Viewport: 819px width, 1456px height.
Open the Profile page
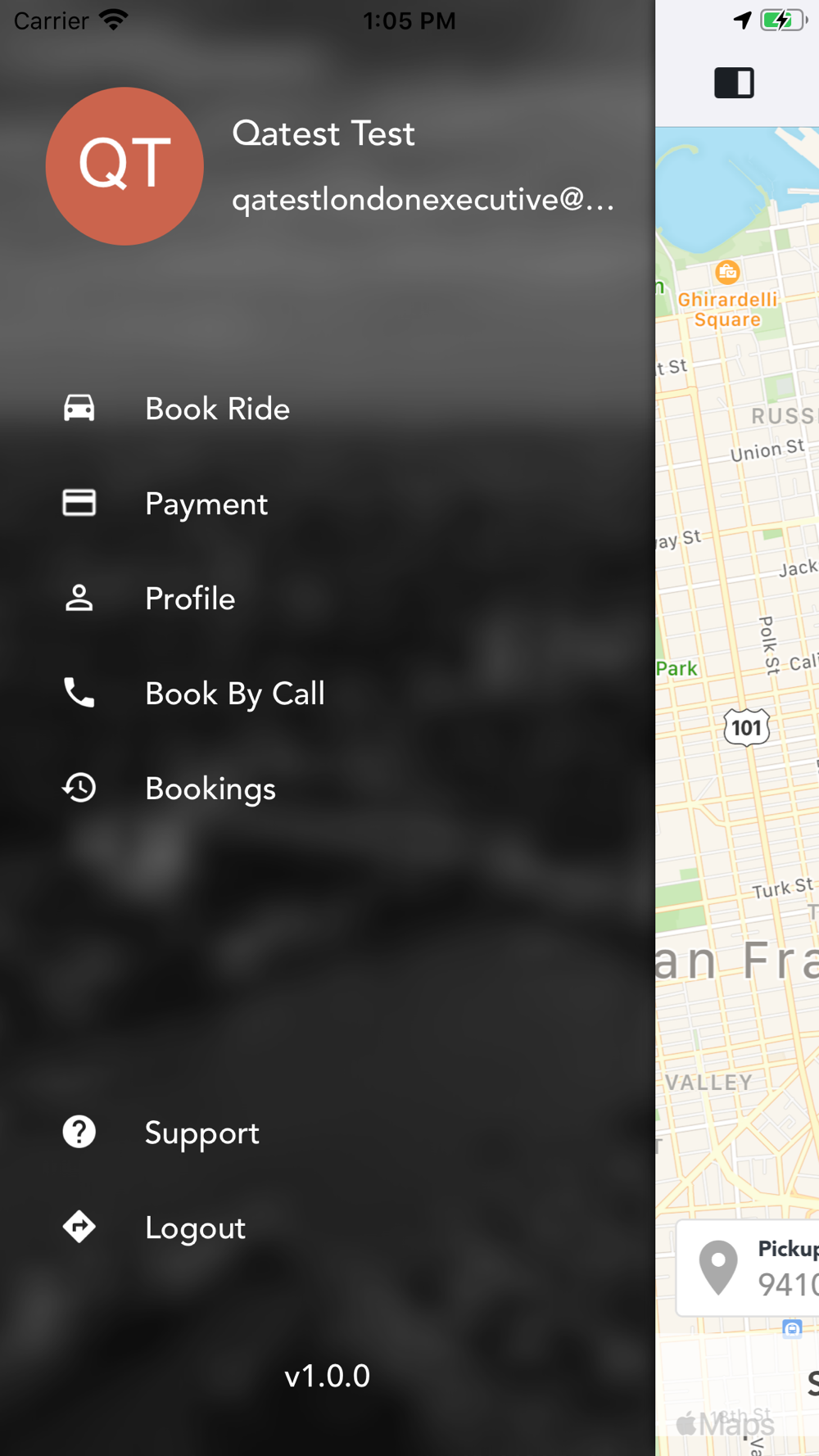[328, 598]
